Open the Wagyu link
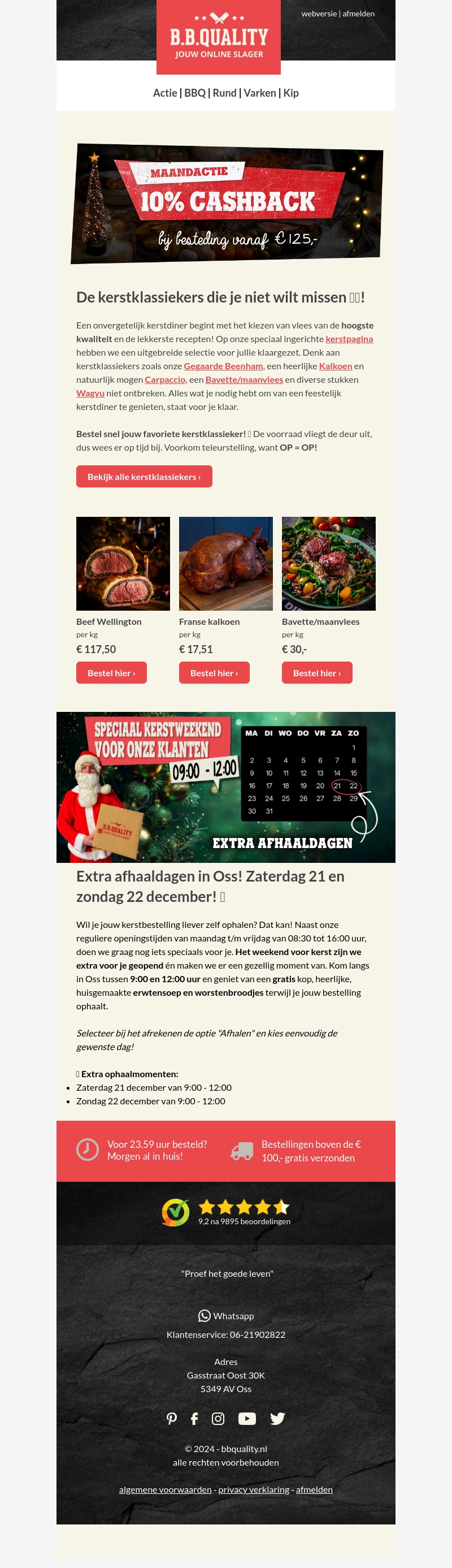This screenshot has height=1568, width=452. (x=90, y=393)
